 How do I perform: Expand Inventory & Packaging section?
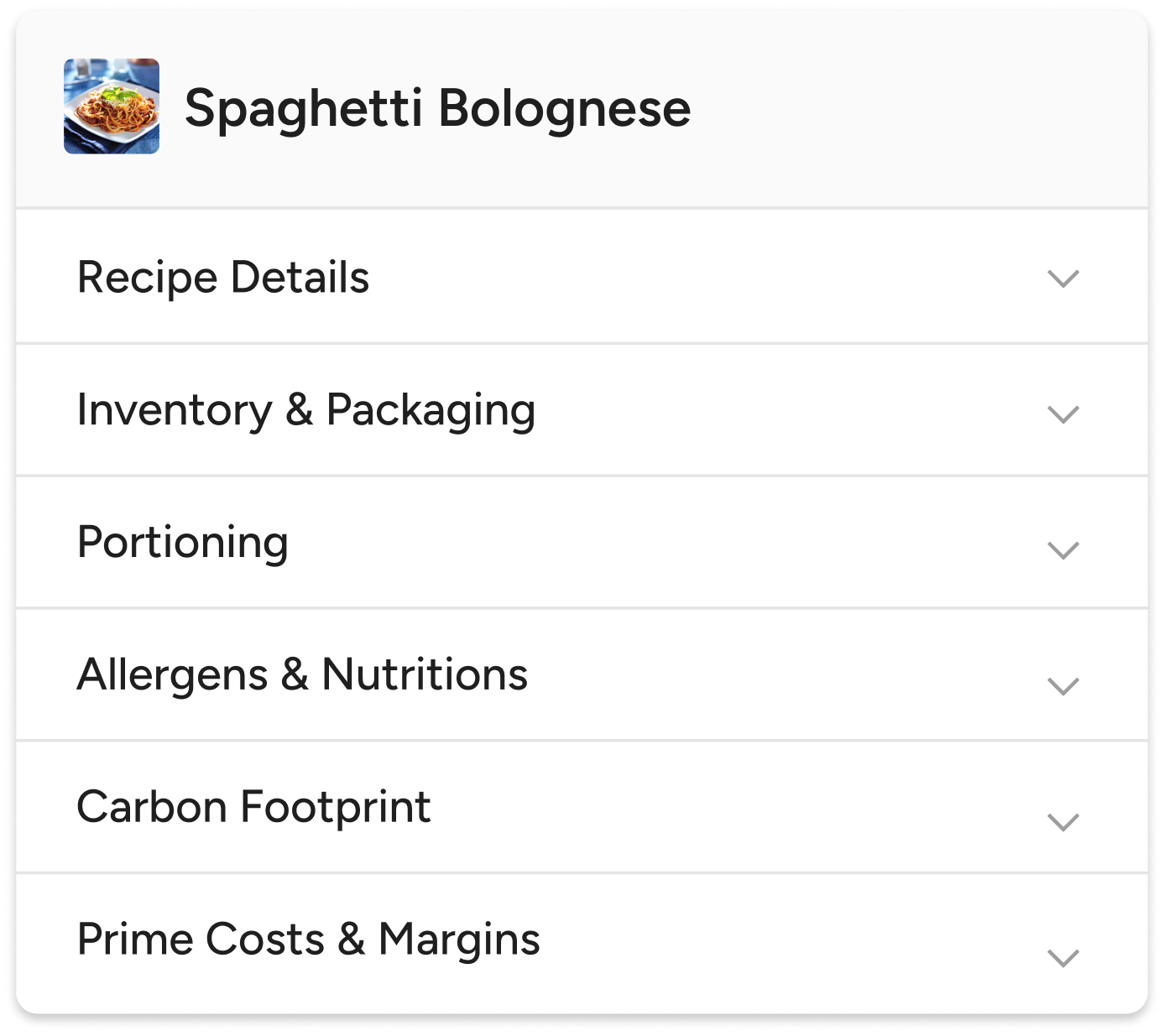(1062, 414)
